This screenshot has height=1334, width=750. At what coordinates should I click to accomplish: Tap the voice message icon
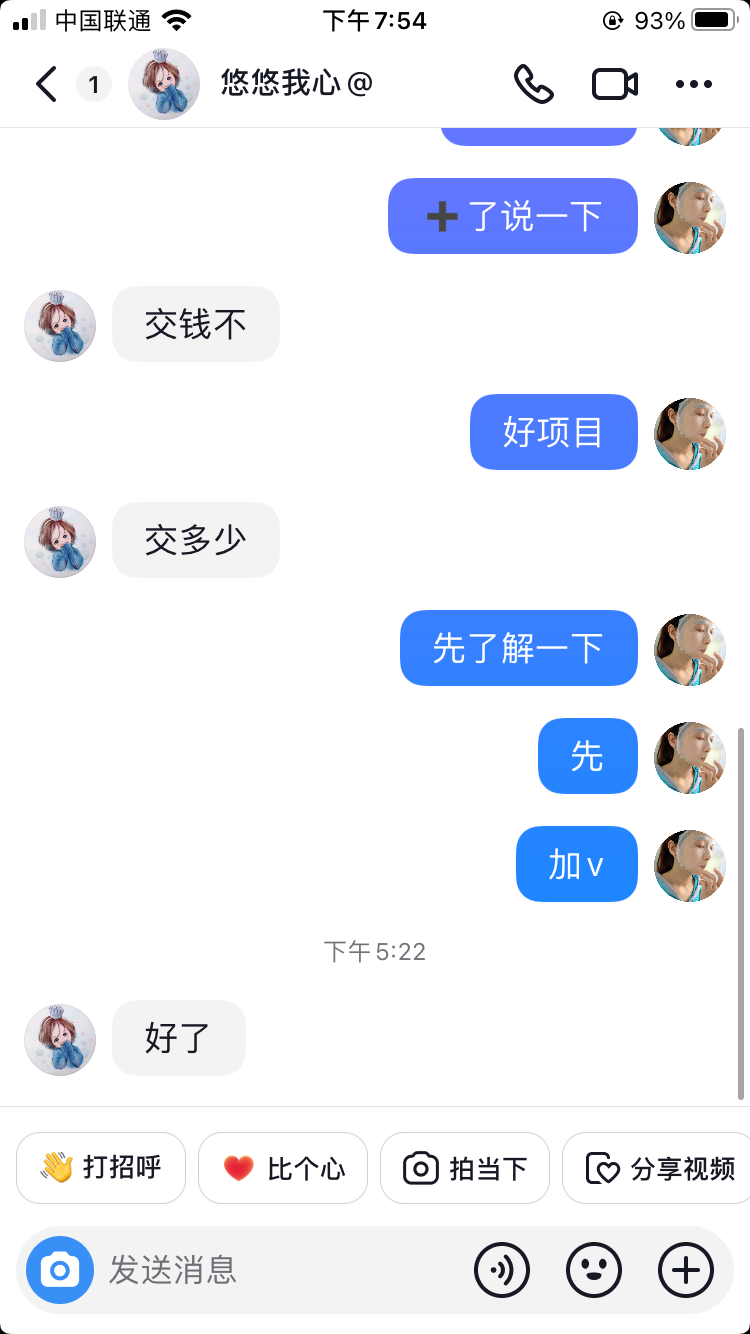click(501, 1270)
